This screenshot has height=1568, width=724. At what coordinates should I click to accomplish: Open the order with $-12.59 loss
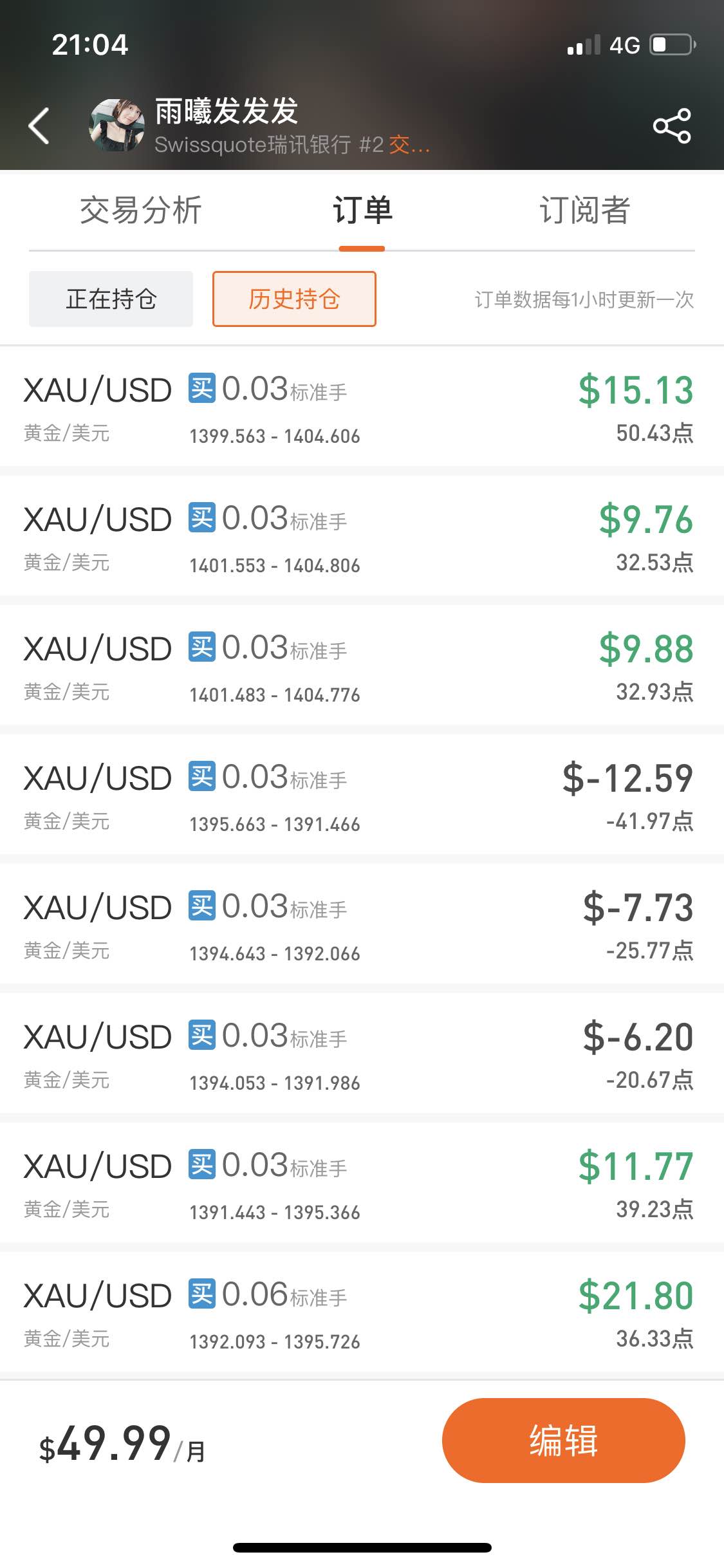coord(362,795)
